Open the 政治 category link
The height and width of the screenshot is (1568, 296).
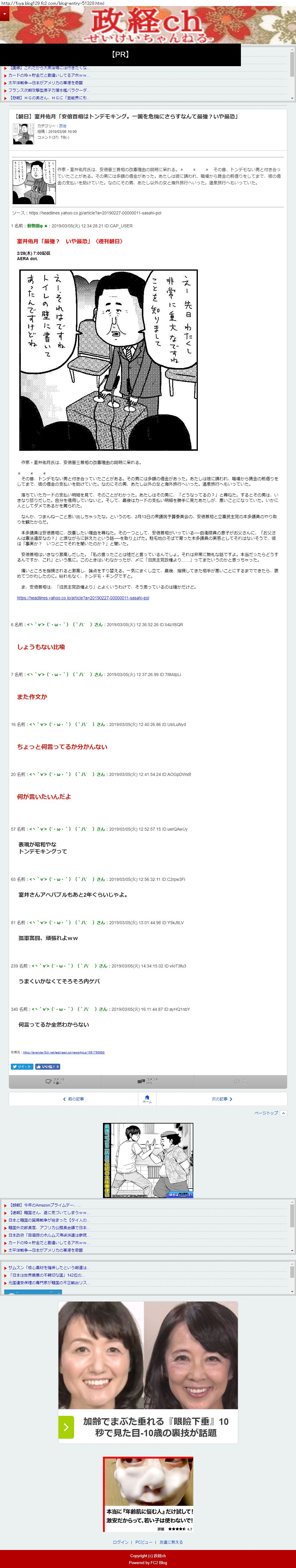tap(63, 126)
